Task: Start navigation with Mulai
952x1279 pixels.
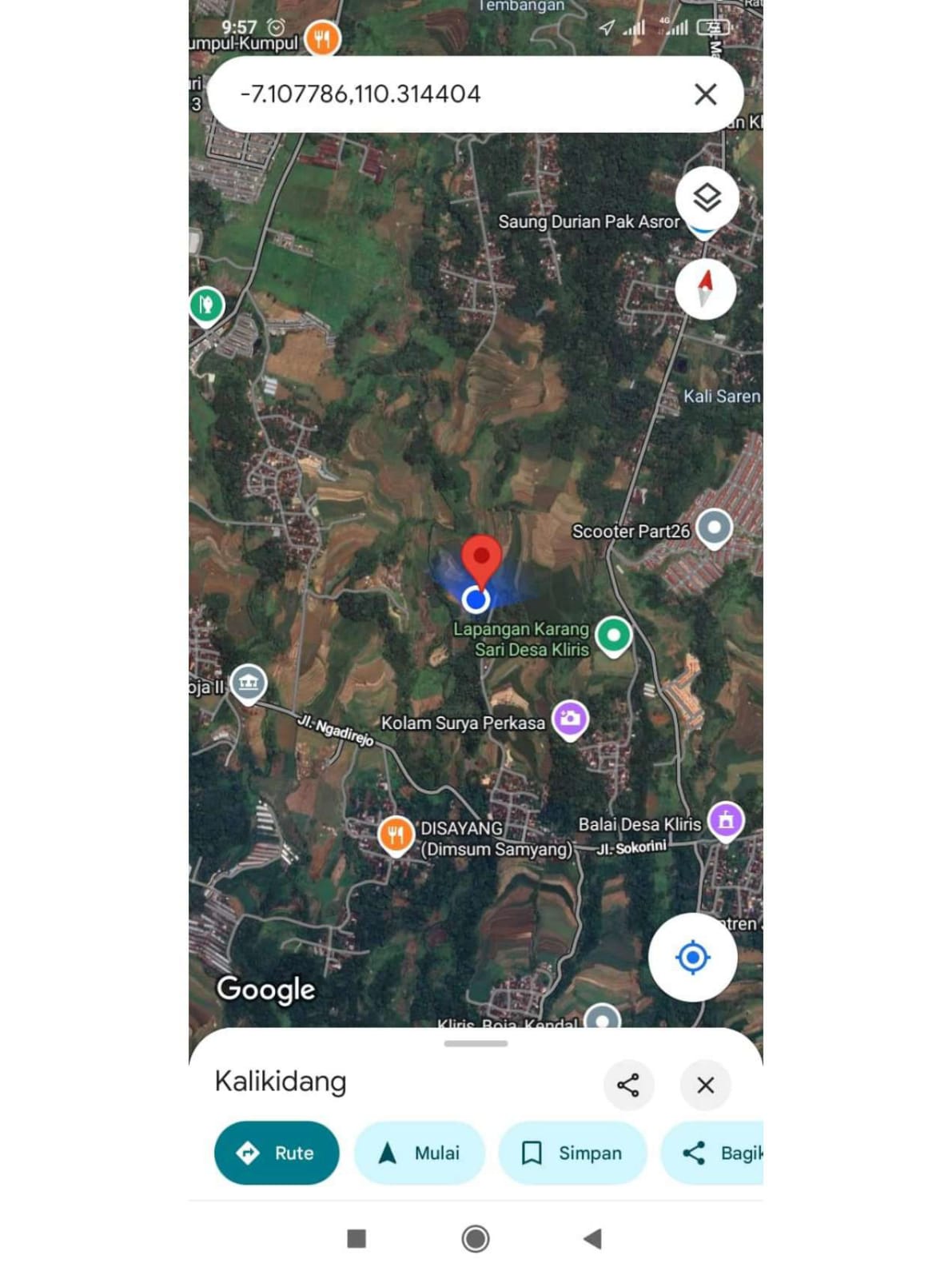Action: (x=420, y=1153)
